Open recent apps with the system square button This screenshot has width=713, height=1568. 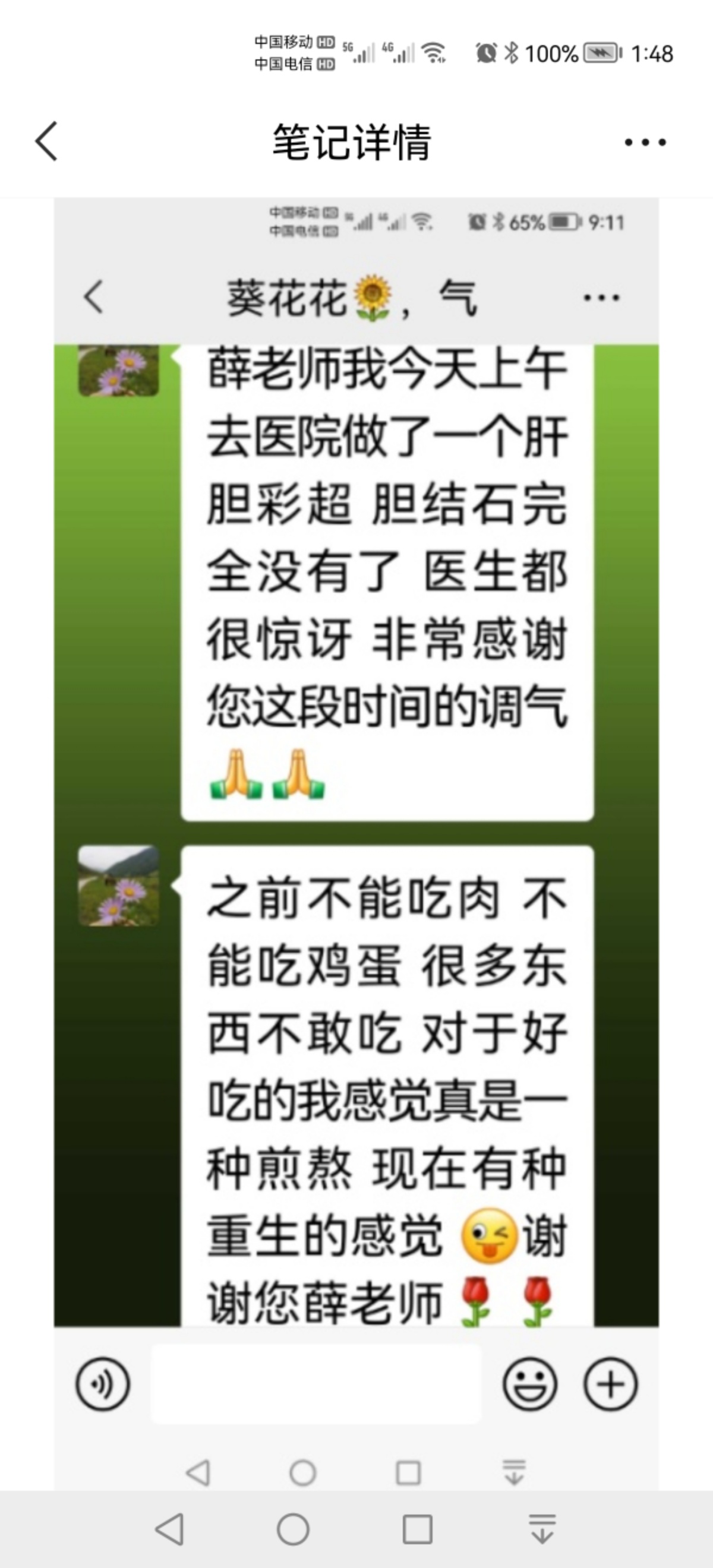pyautogui.click(x=418, y=1528)
